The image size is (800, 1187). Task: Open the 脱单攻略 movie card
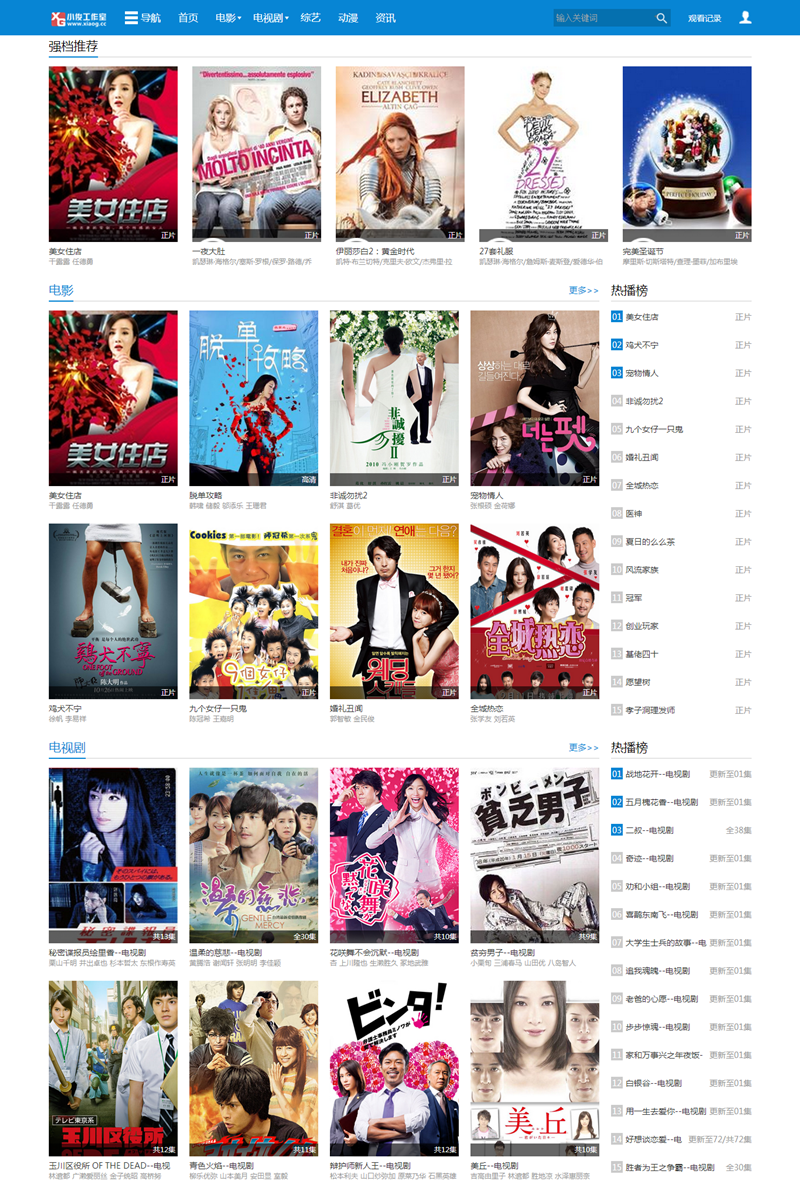pos(253,398)
